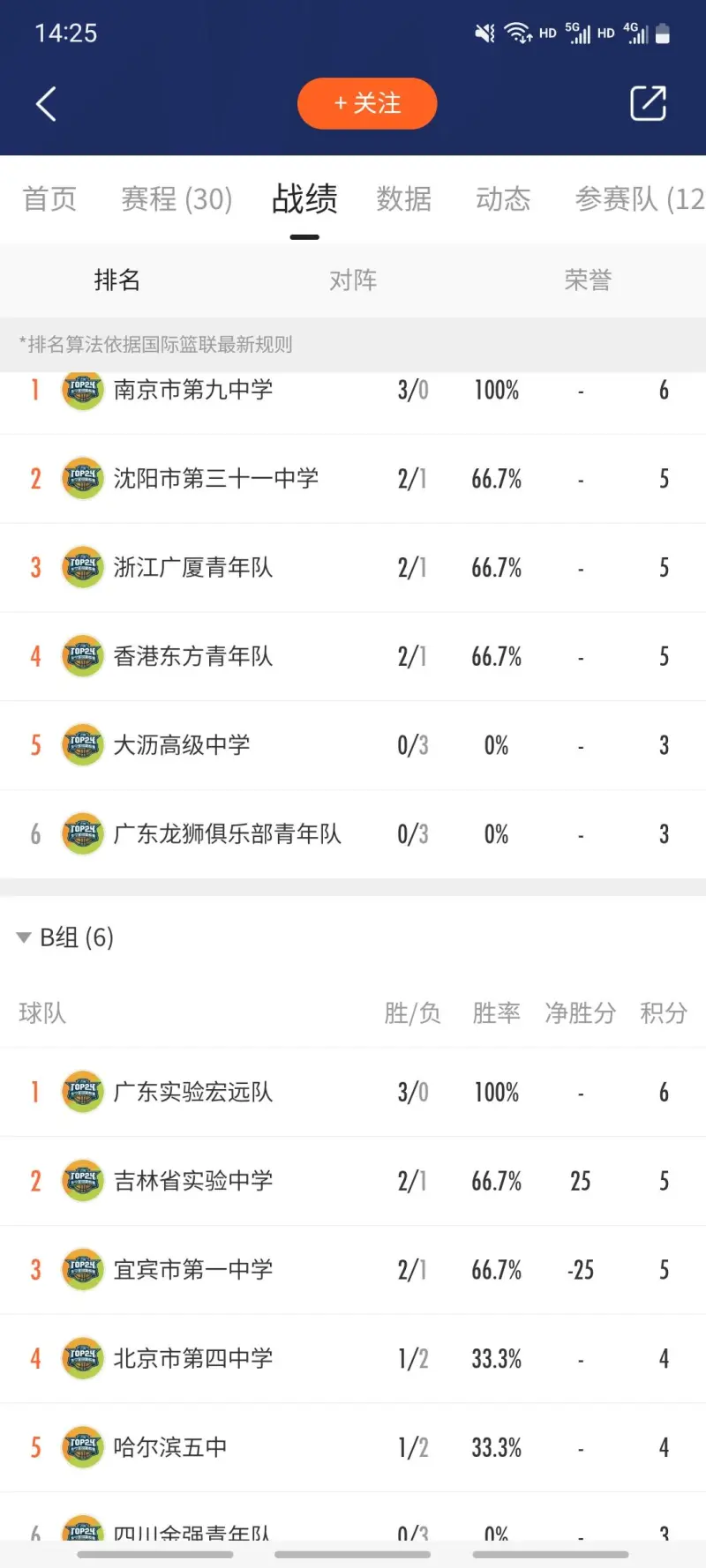Image resolution: width=706 pixels, height=1568 pixels.
Task: Select the 对阵 sub-tab
Action: tap(353, 280)
